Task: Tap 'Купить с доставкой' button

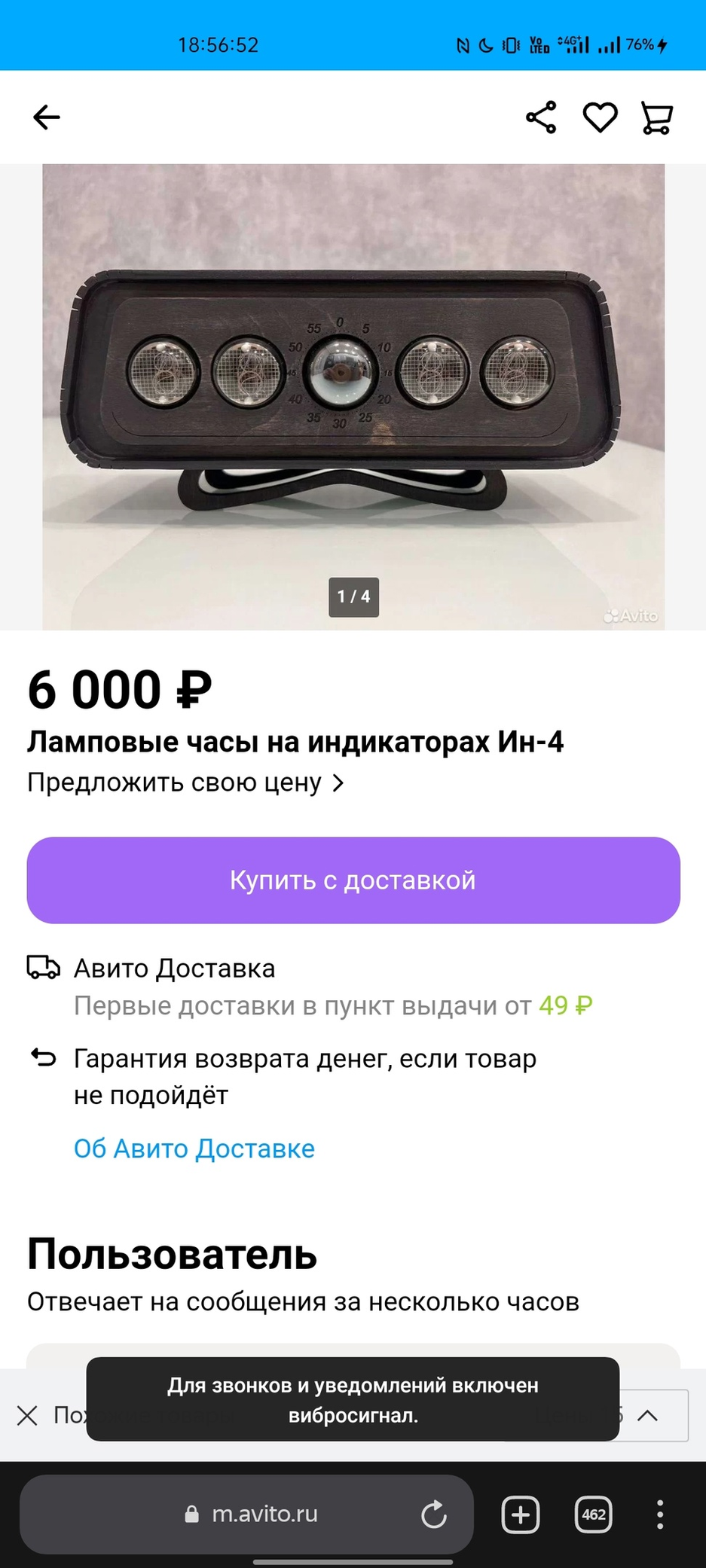Action: [x=353, y=880]
